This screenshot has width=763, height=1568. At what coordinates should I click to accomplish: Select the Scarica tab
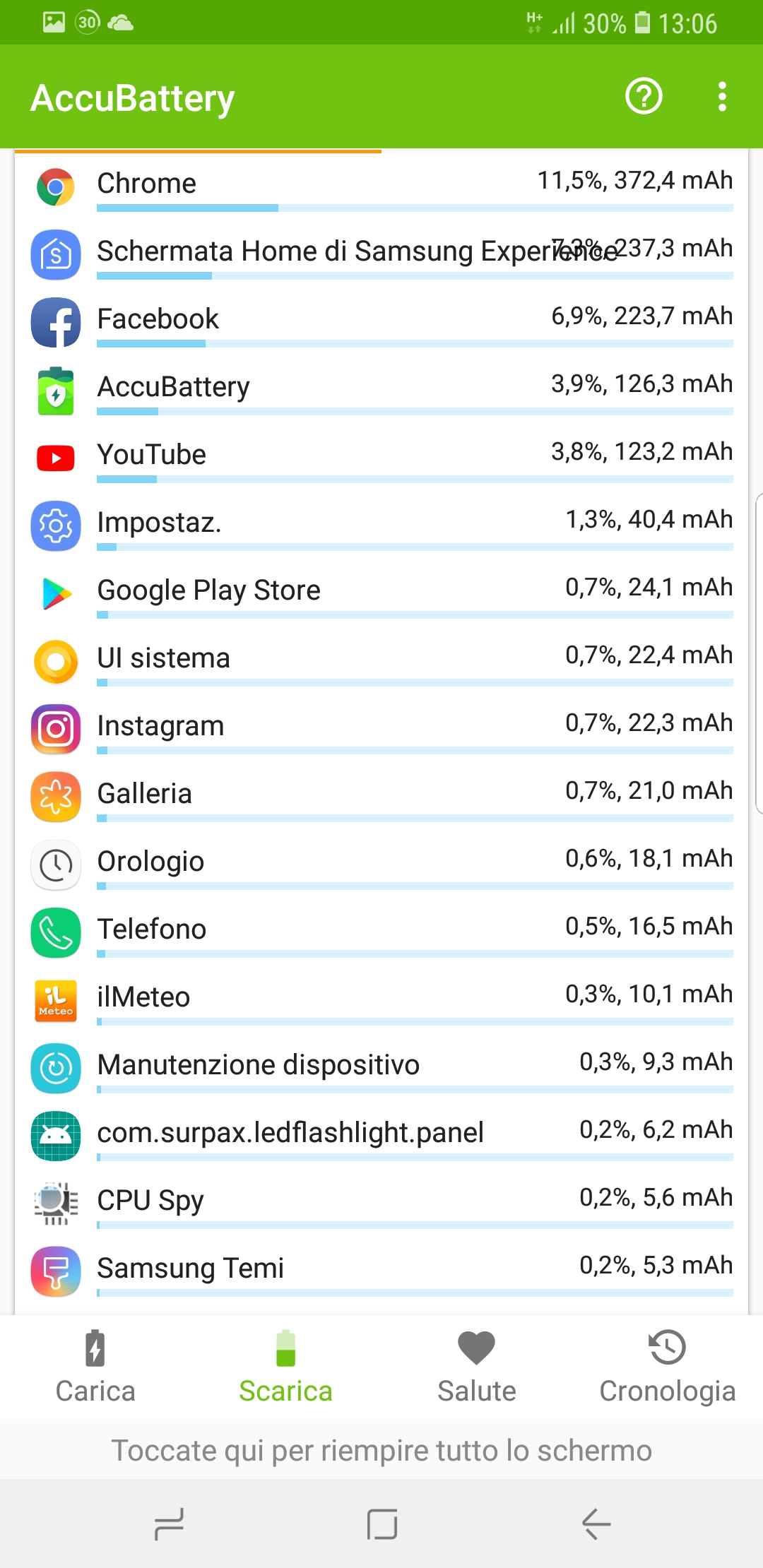pyautogui.click(x=286, y=1367)
